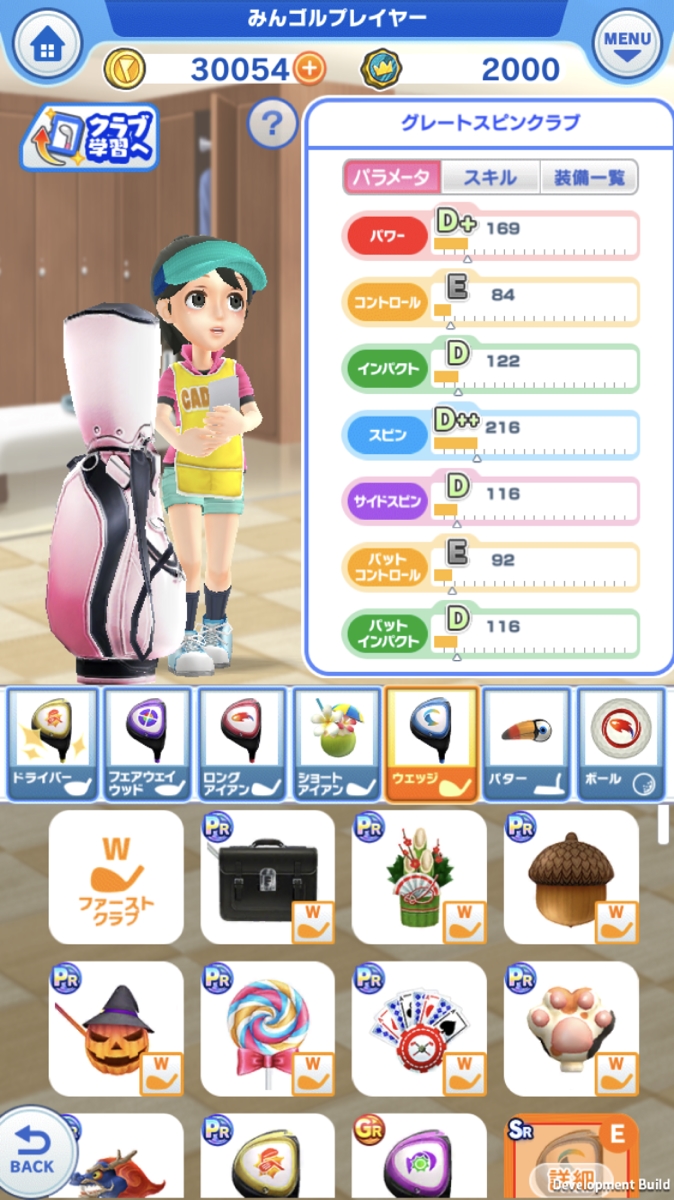Choose the swirl lollipop wedge
The width and height of the screenshot is (674, 1200).
point(267,1029)
